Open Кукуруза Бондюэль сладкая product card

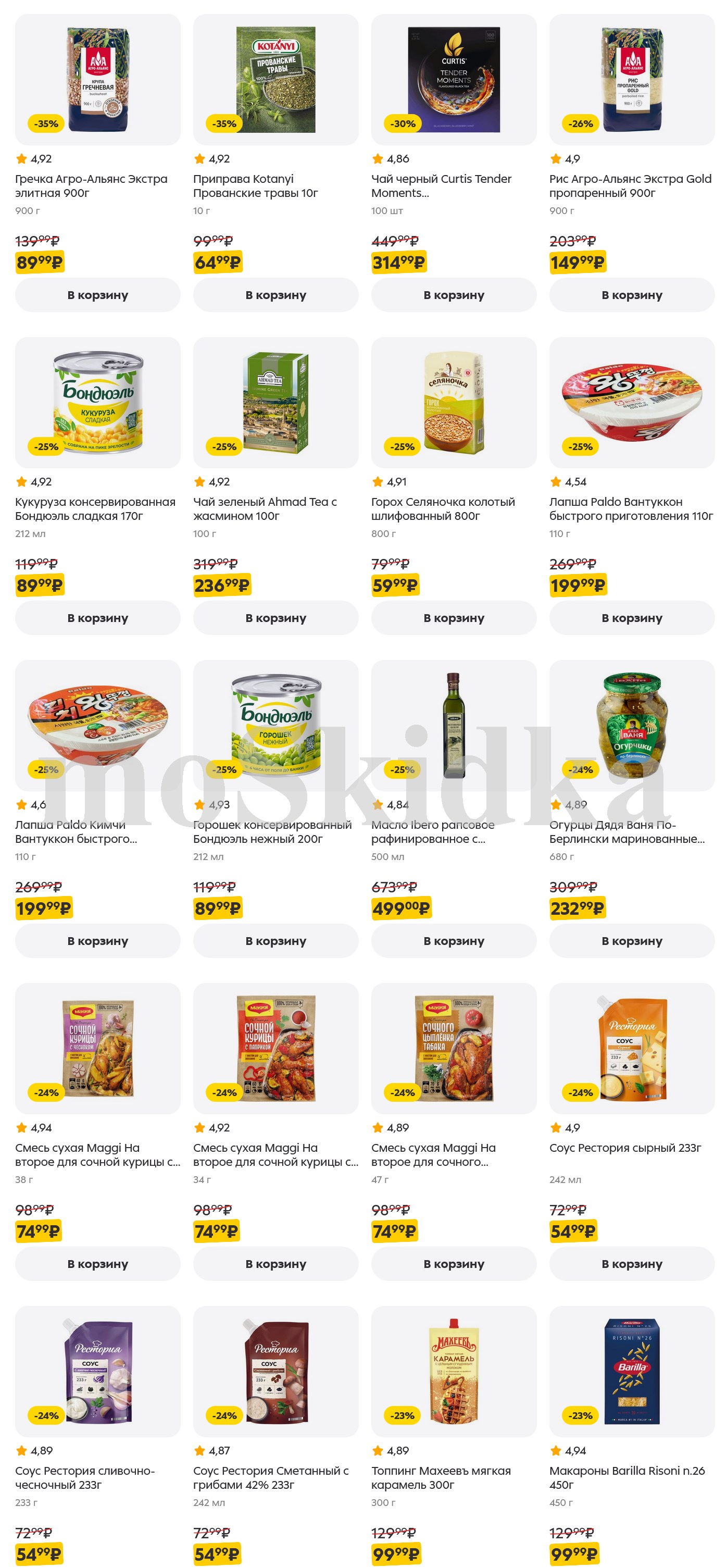(97, 508)
